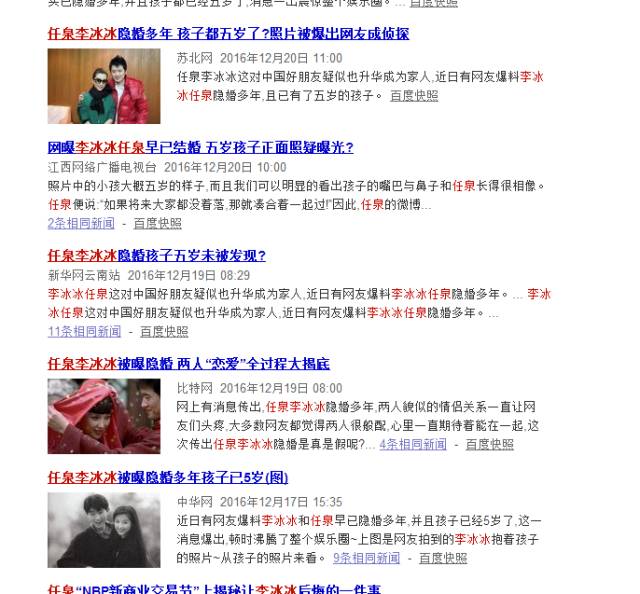The width and height of the screenshot is (640, 594).
Task: Open headline 任泉李冰冰被曝隐婚 两人恋爱全过程大揭底
Action: point(188,363)
